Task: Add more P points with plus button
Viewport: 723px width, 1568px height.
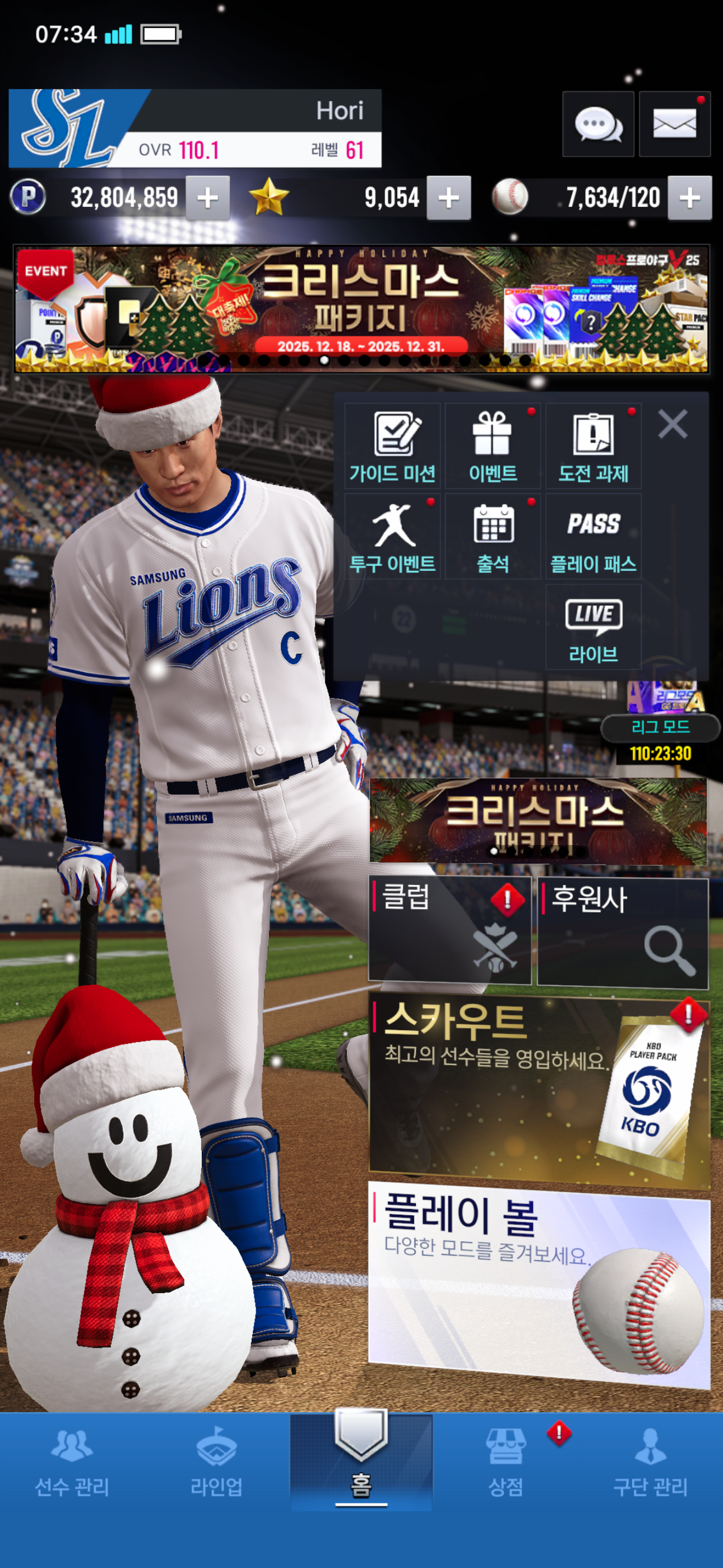Action: (207, 198)
